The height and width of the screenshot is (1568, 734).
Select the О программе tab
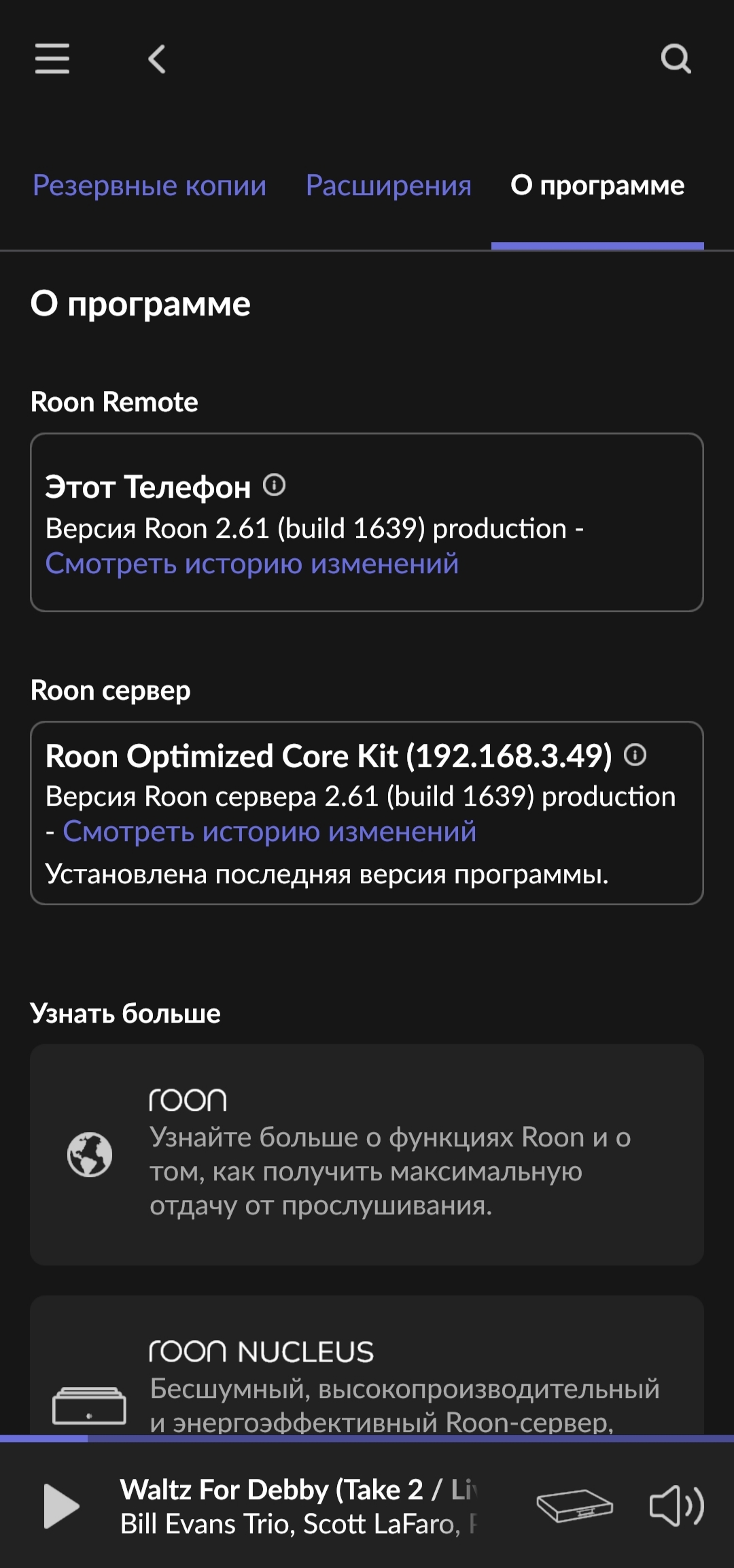597,186
